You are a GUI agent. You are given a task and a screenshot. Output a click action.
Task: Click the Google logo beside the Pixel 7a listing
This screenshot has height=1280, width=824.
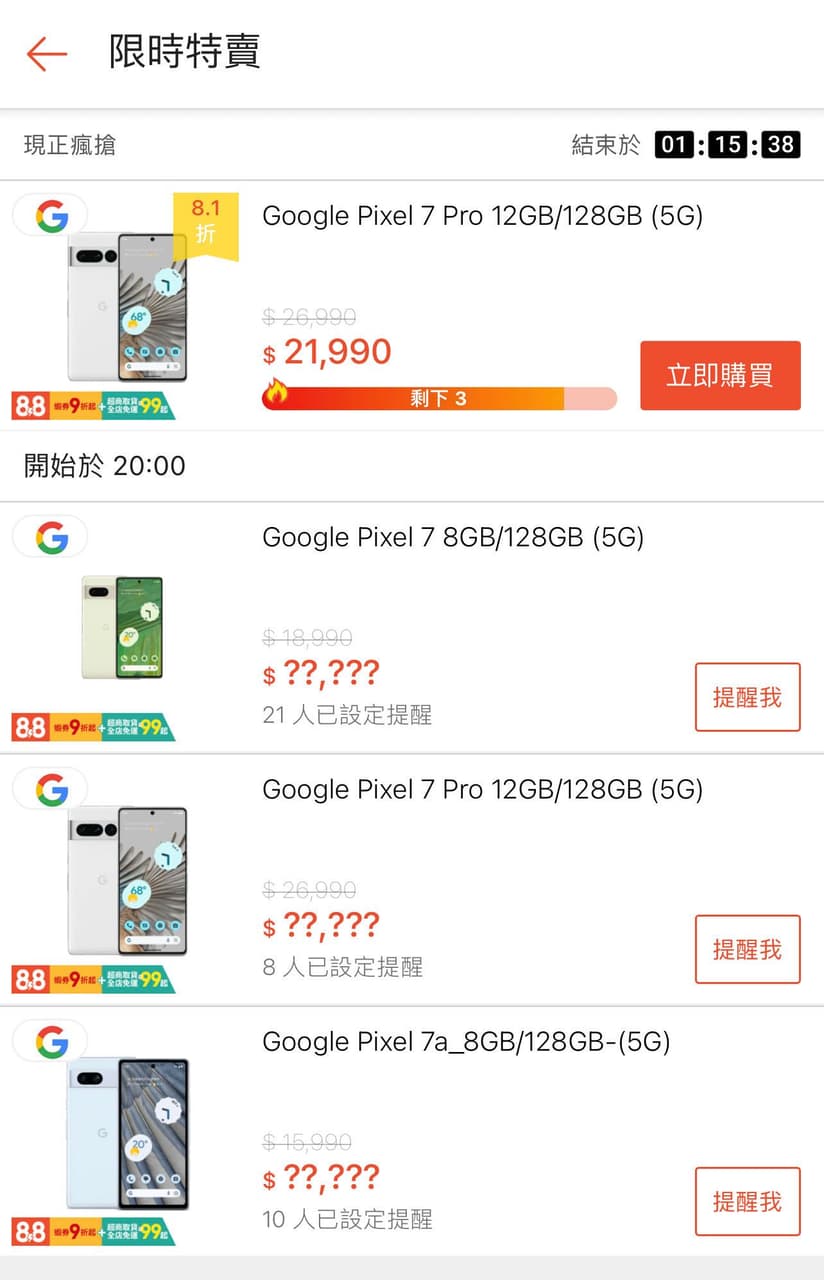(48, 1041)
